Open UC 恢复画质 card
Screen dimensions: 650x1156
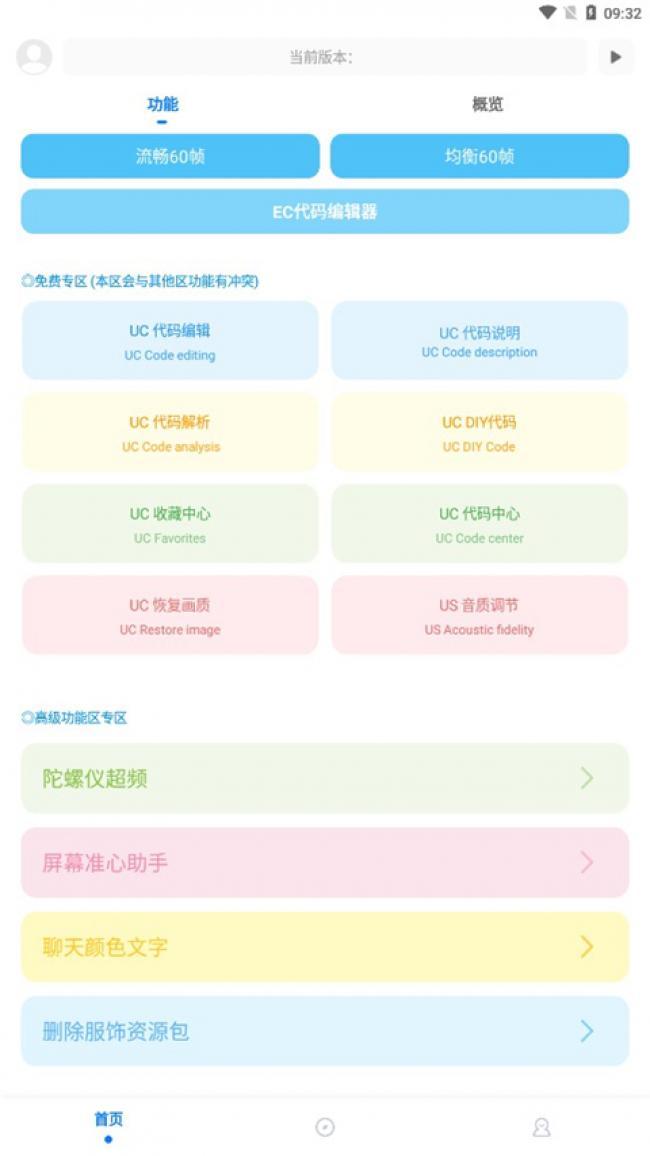tap(170, 616)
